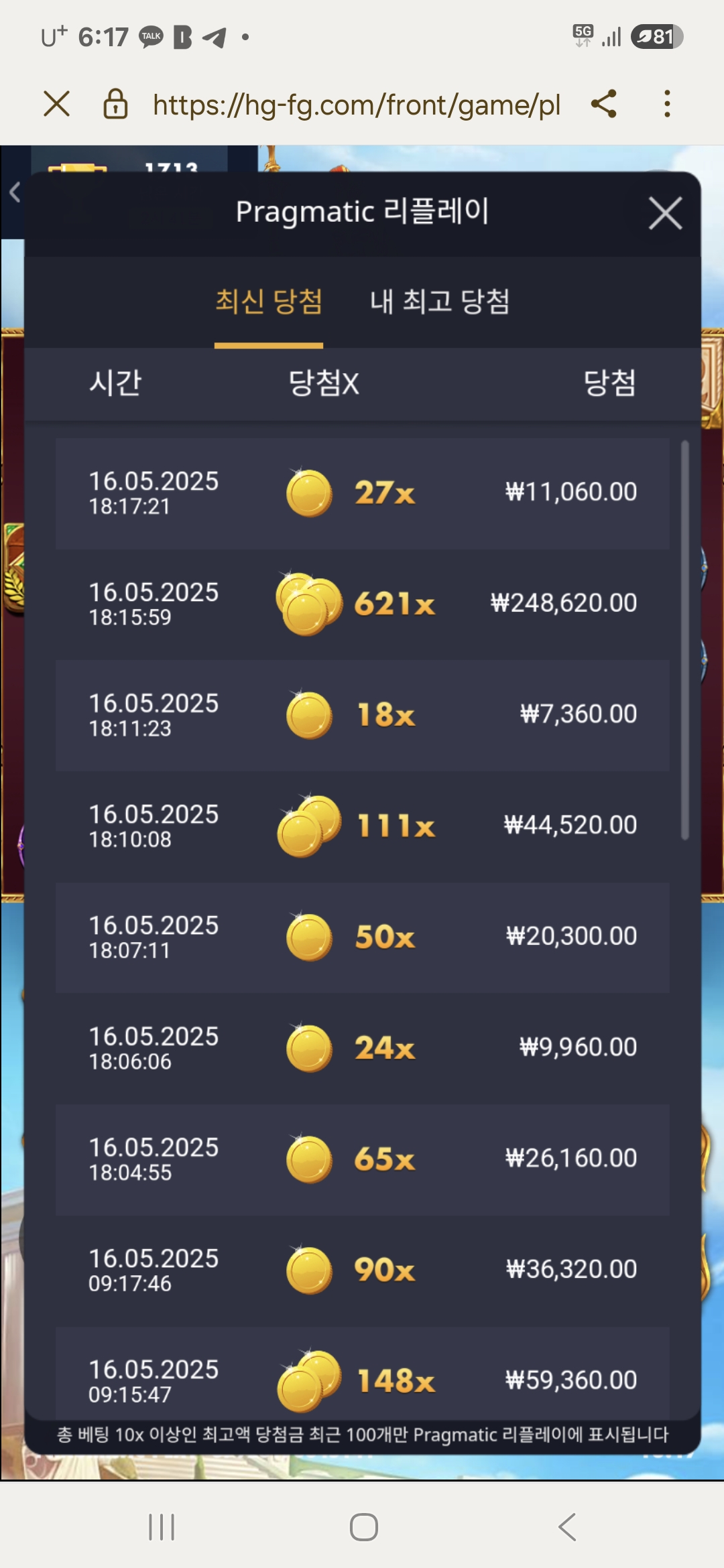Screen dimensions: 724x1568
Task: Watch the 90x replay from 09:17:46
Action: 362,1270
